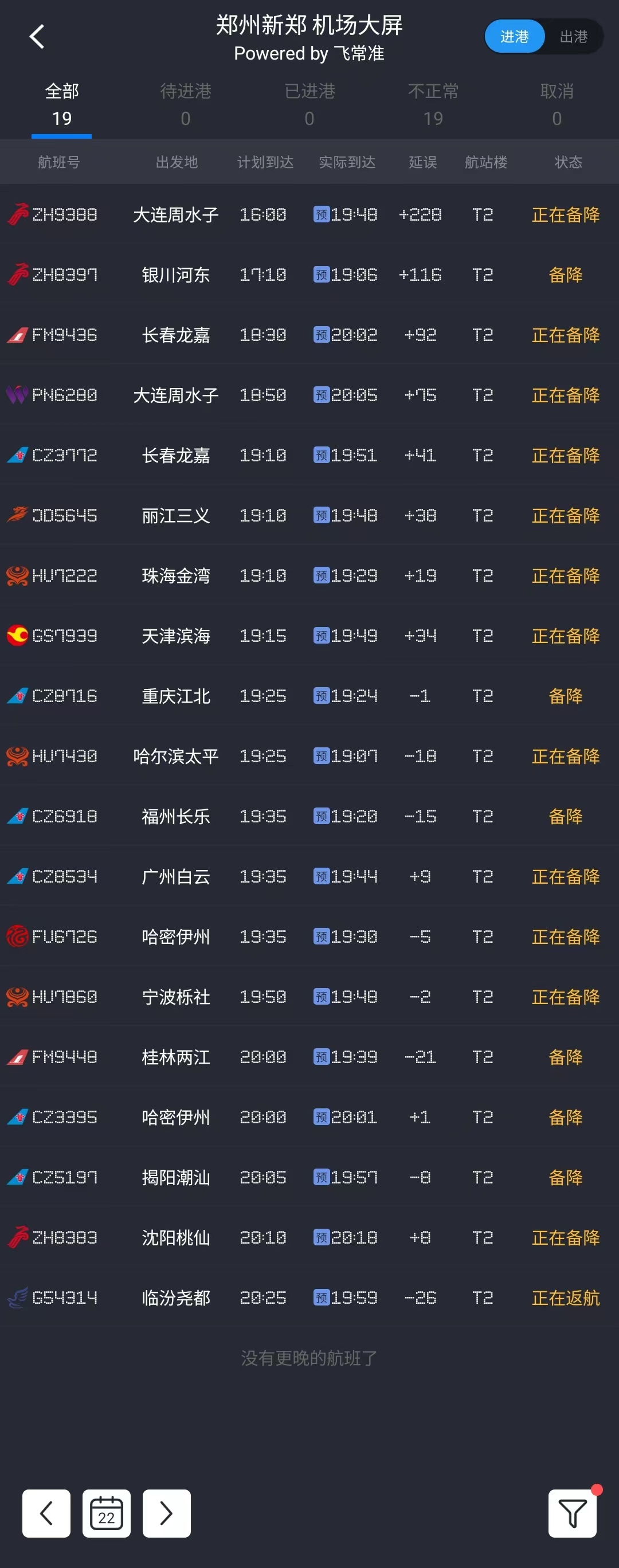This screenshot has height=1568, width=619.
Task: Open flight ZH8397 from 银川河东
Action: [309, 275]
